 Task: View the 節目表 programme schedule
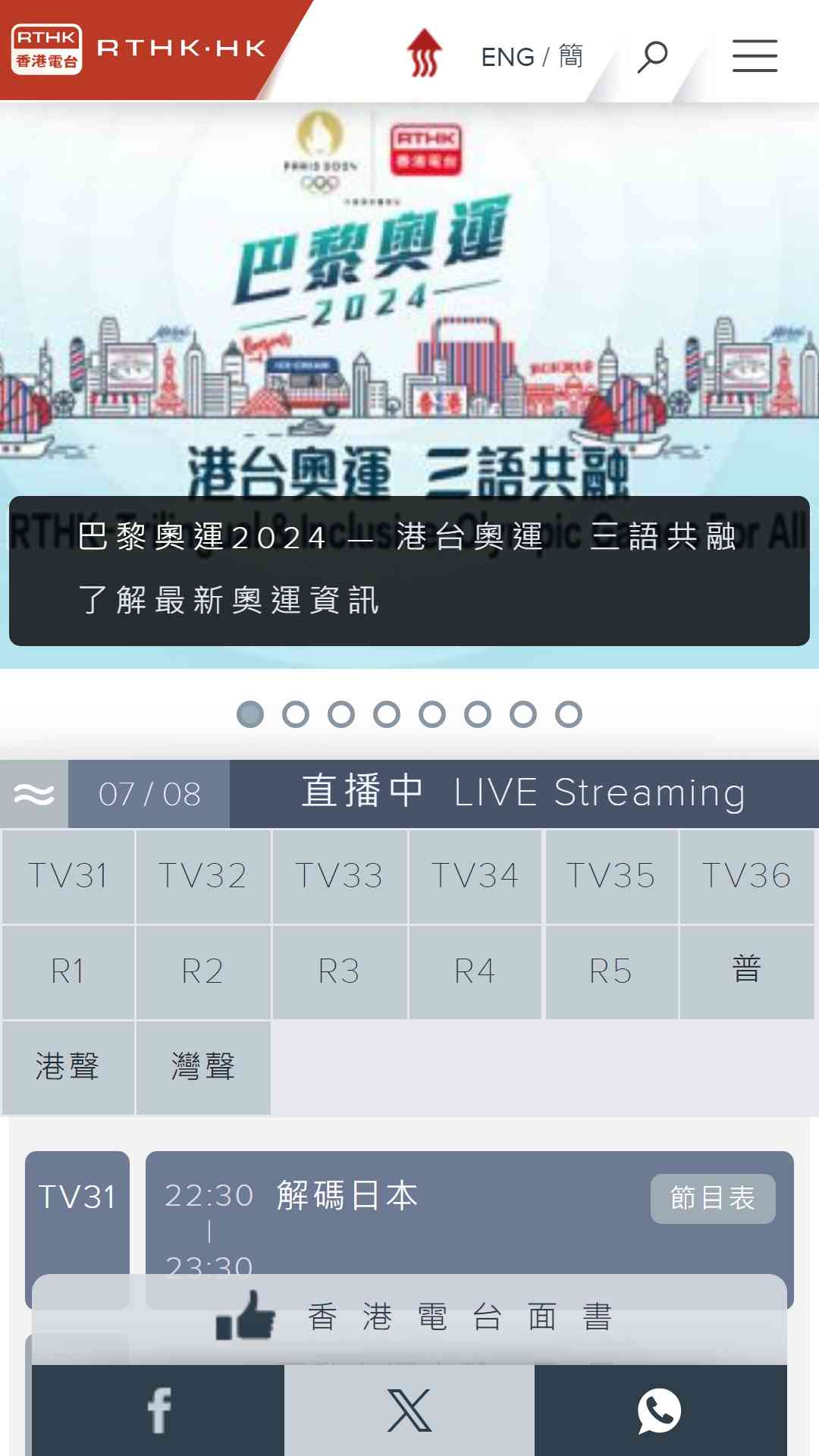click(712, 1198)
